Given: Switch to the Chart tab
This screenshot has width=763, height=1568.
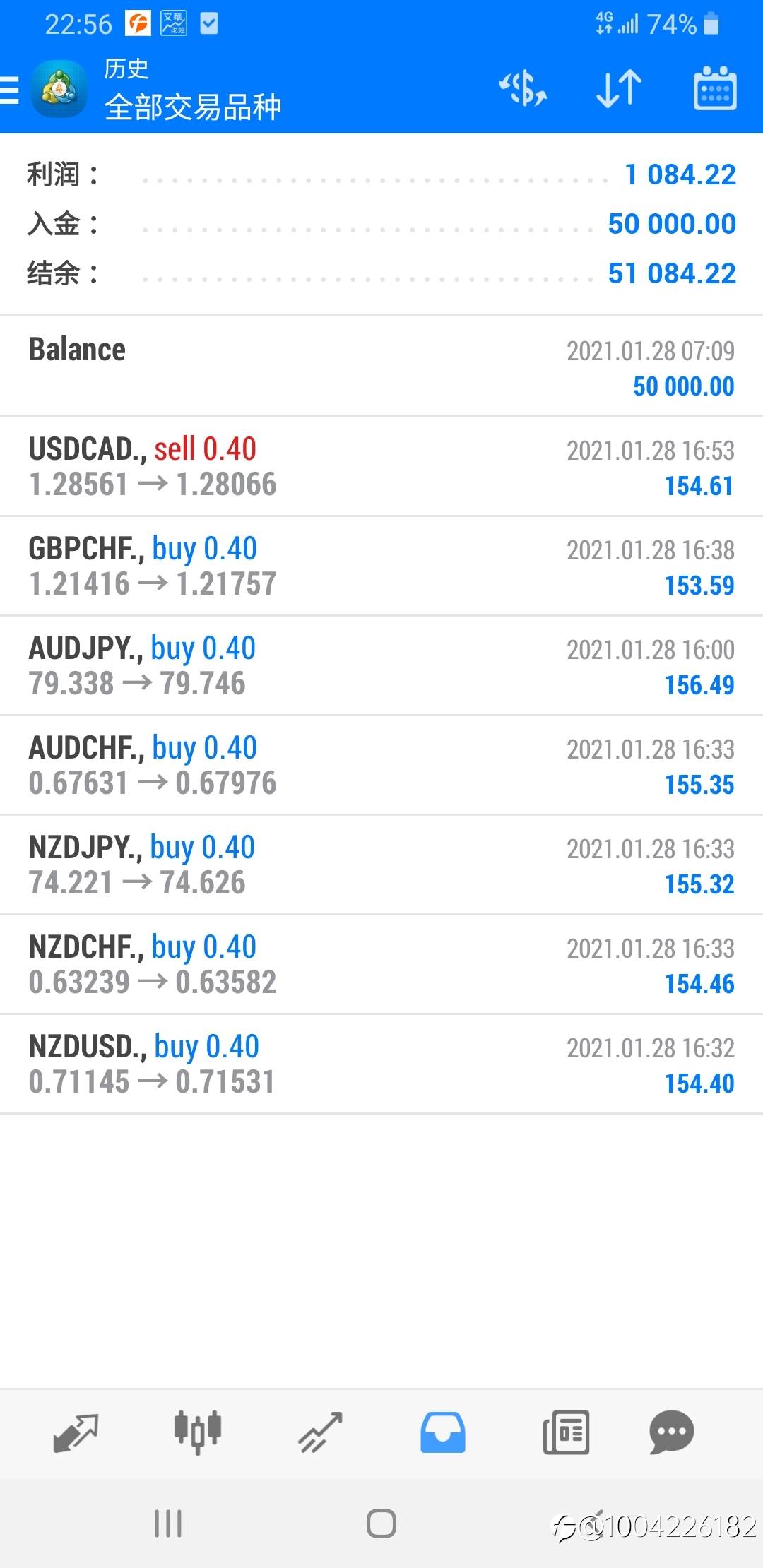Looking at the screenshot, I should pyautogui.click(x=198, y=1432).
